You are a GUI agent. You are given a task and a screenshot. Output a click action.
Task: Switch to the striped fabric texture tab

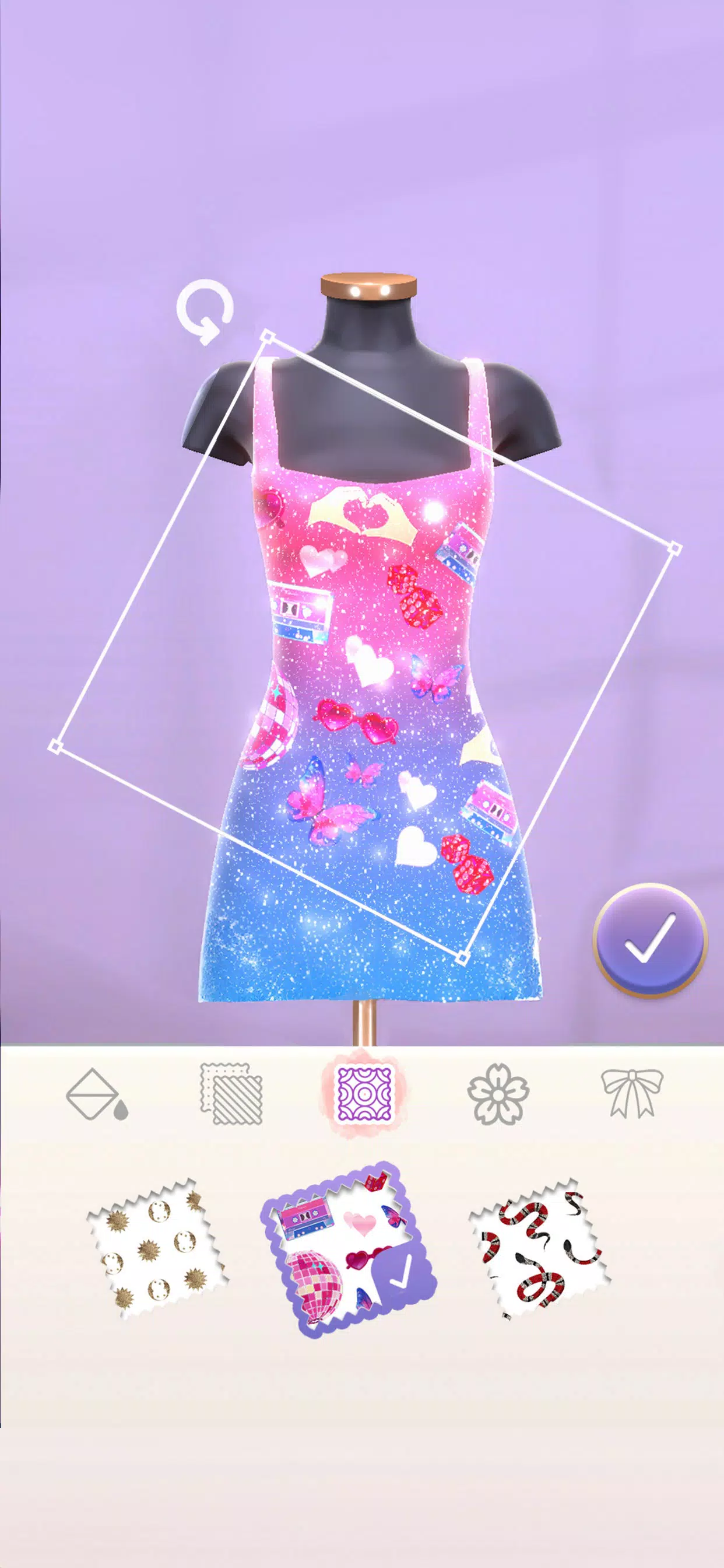click(231, 1094)
